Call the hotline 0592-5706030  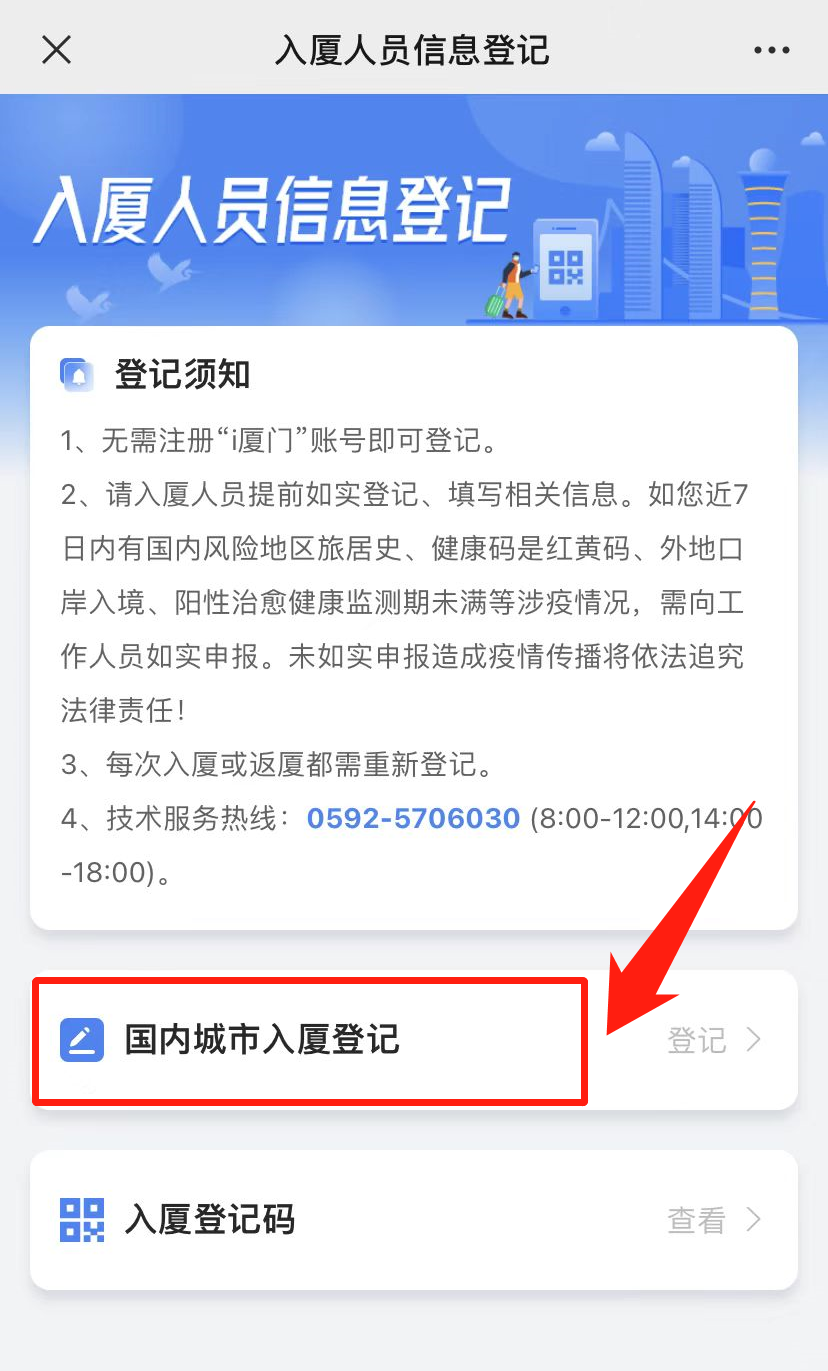point(413,819)
